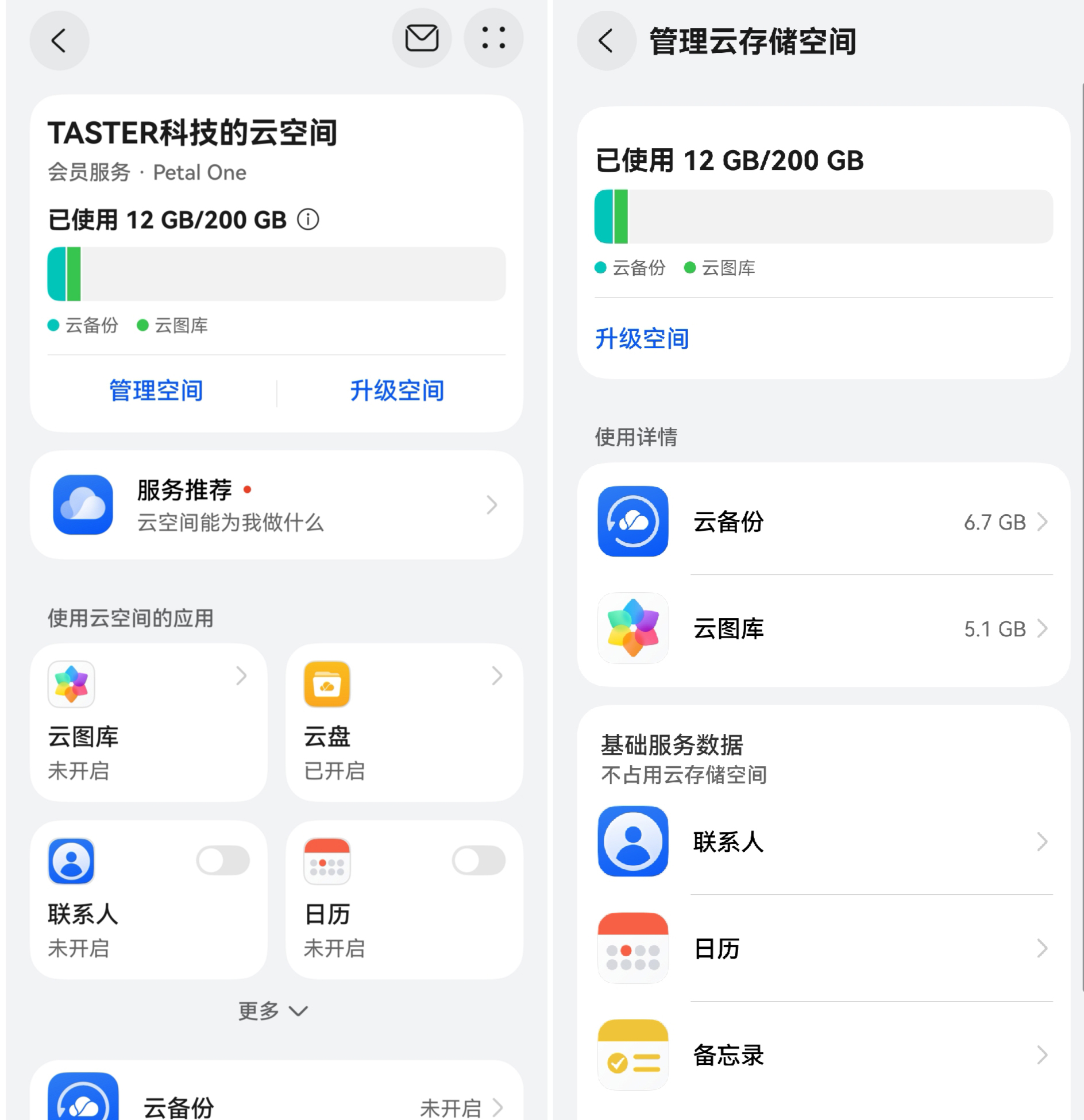This screenshot has height=1120, width=1084.
Task: Open the four-dot more menu
Action: [x=493, y=39]
